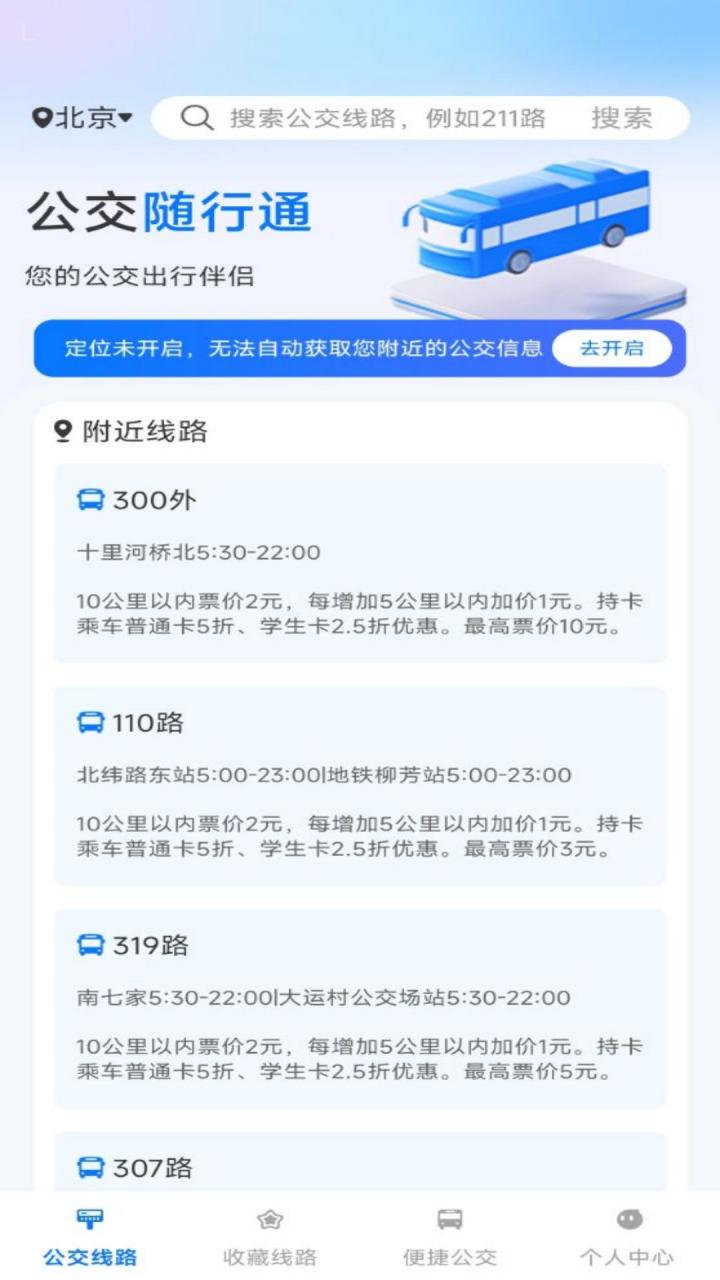The width and height of the screenshot is (720, 1280).
Task: Switch to the 公交线路 tab
Action: tap(88, 1235)
